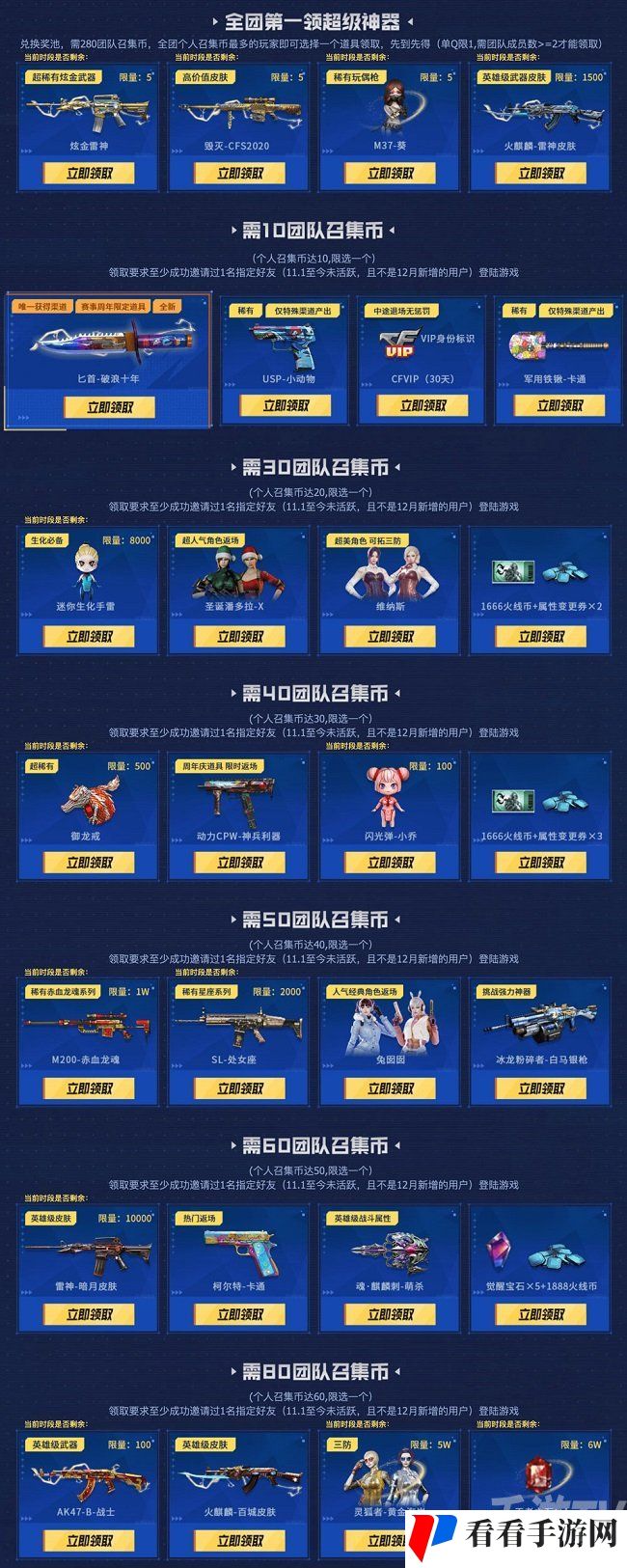Redeem the AK47-B-战士 weapon

[x=89, y=1540]
